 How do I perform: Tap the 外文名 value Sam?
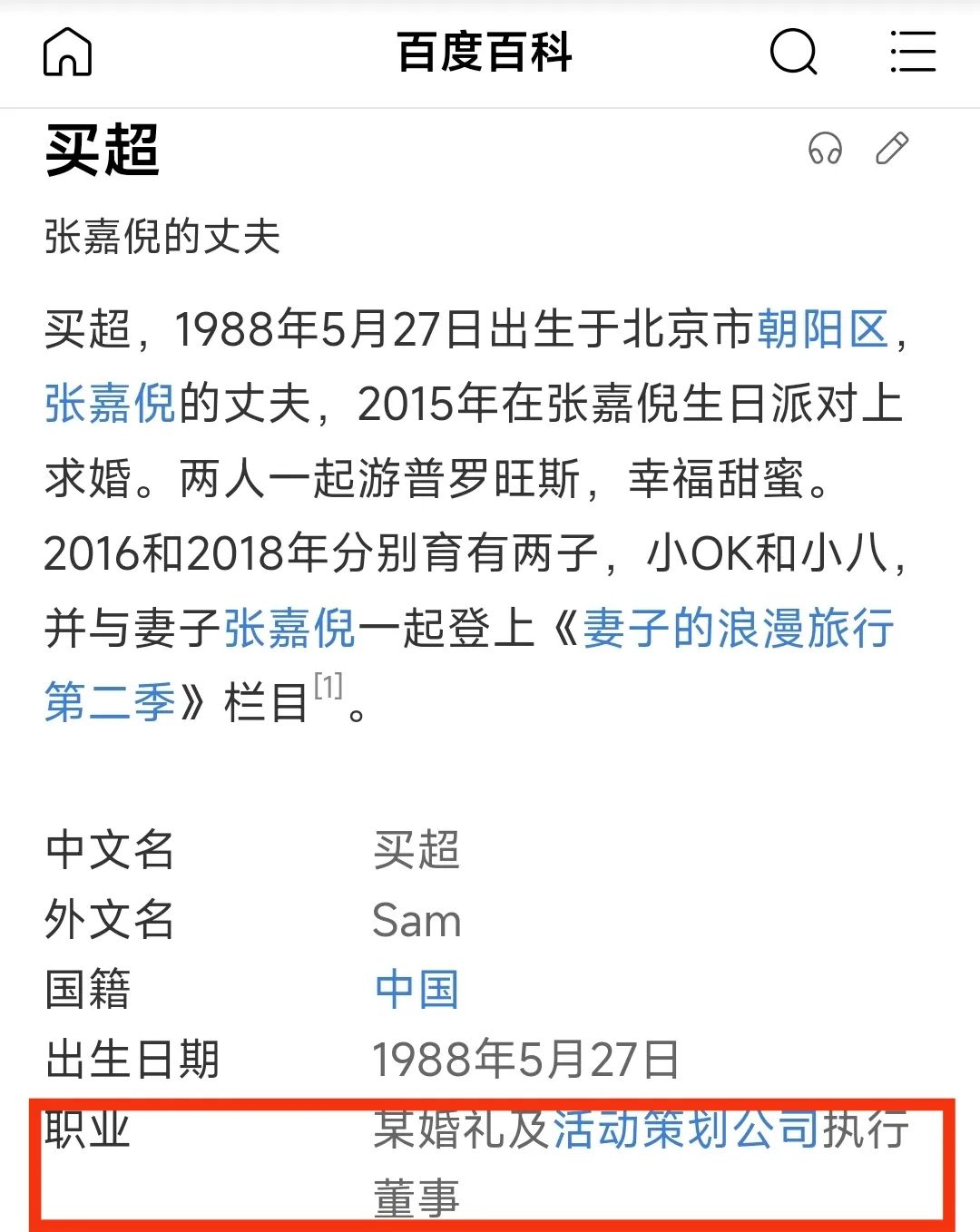[x=417, y=921]
